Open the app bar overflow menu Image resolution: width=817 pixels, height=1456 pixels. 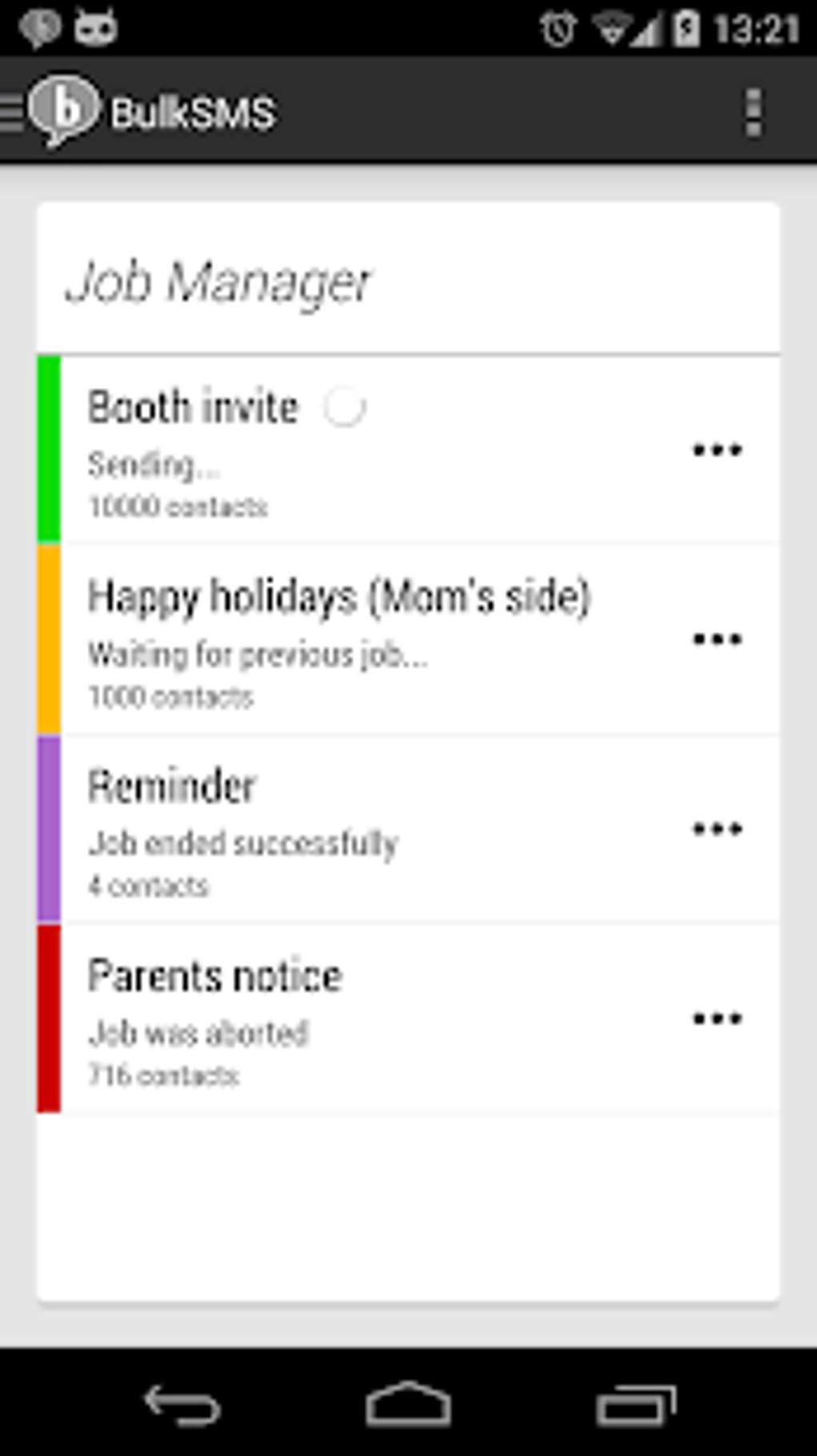pyautogui.click(x=753, y=111)
